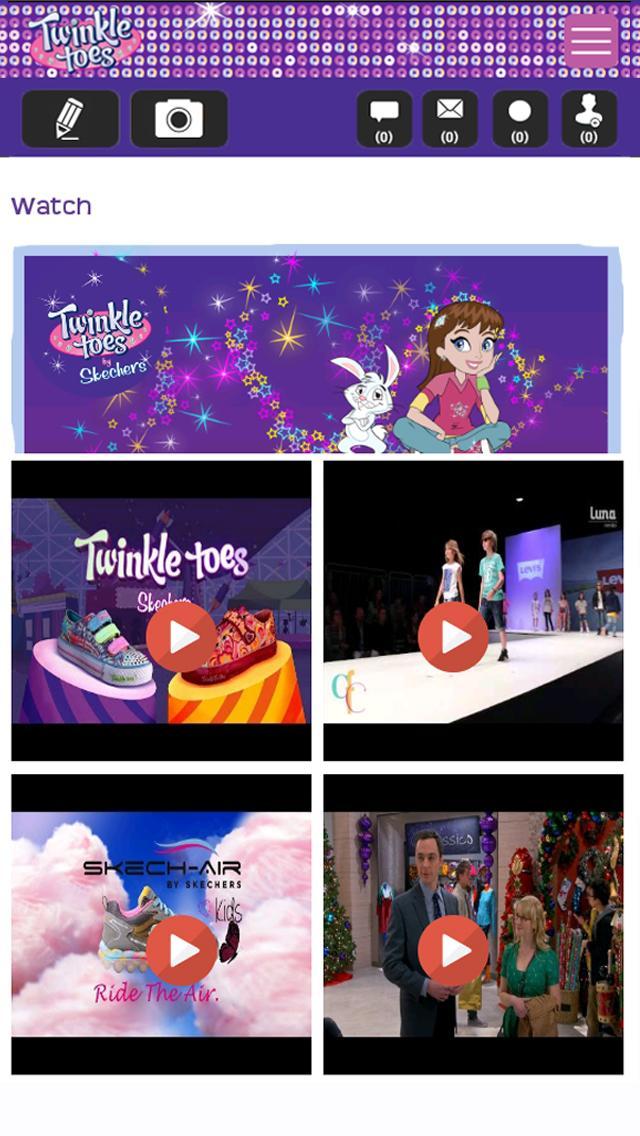Screen dimensions: 640x1136
Task: Open the envelope messages icon
Action: pos(450,119)
